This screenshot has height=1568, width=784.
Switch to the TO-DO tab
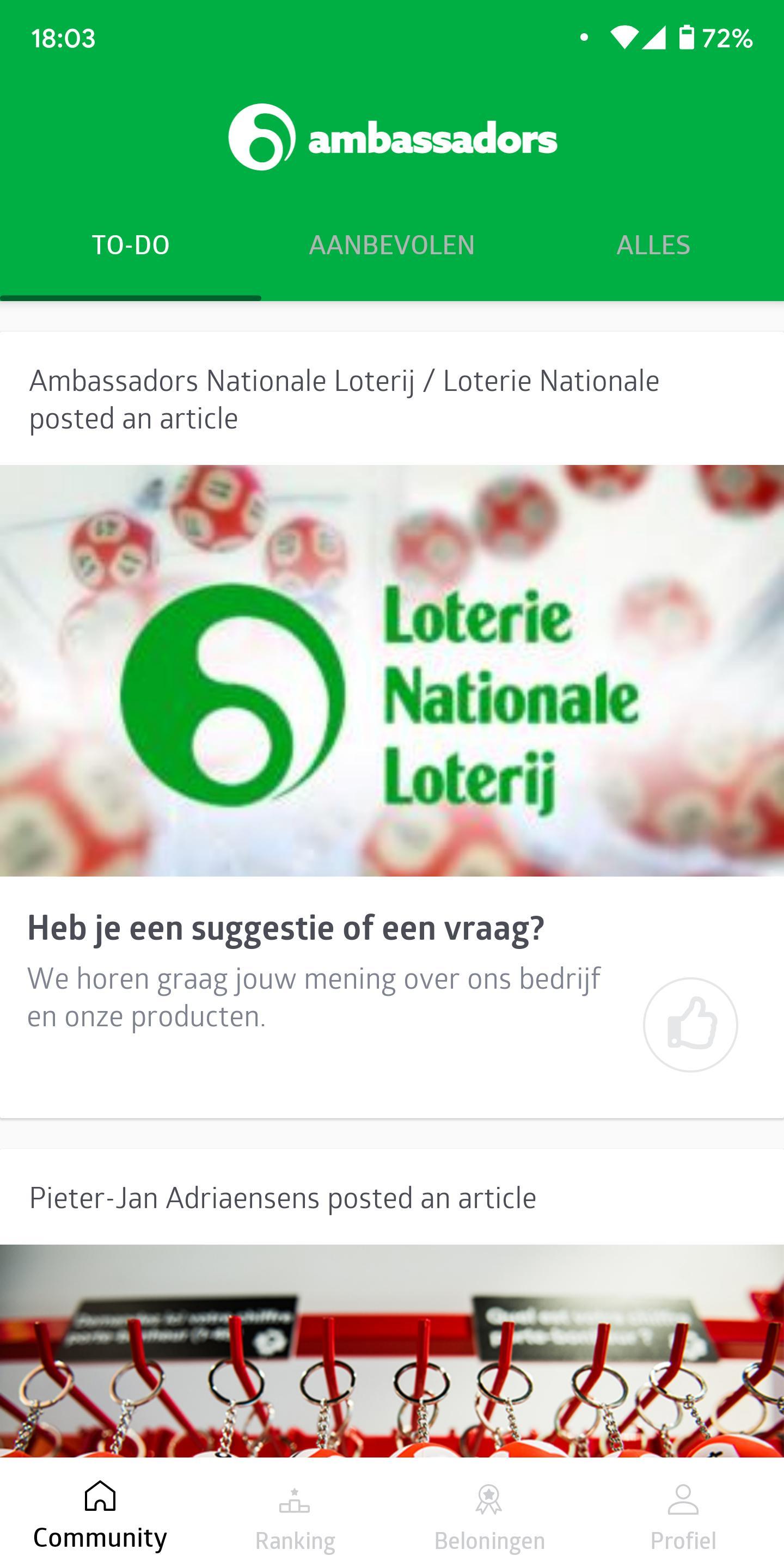point(130,246)
